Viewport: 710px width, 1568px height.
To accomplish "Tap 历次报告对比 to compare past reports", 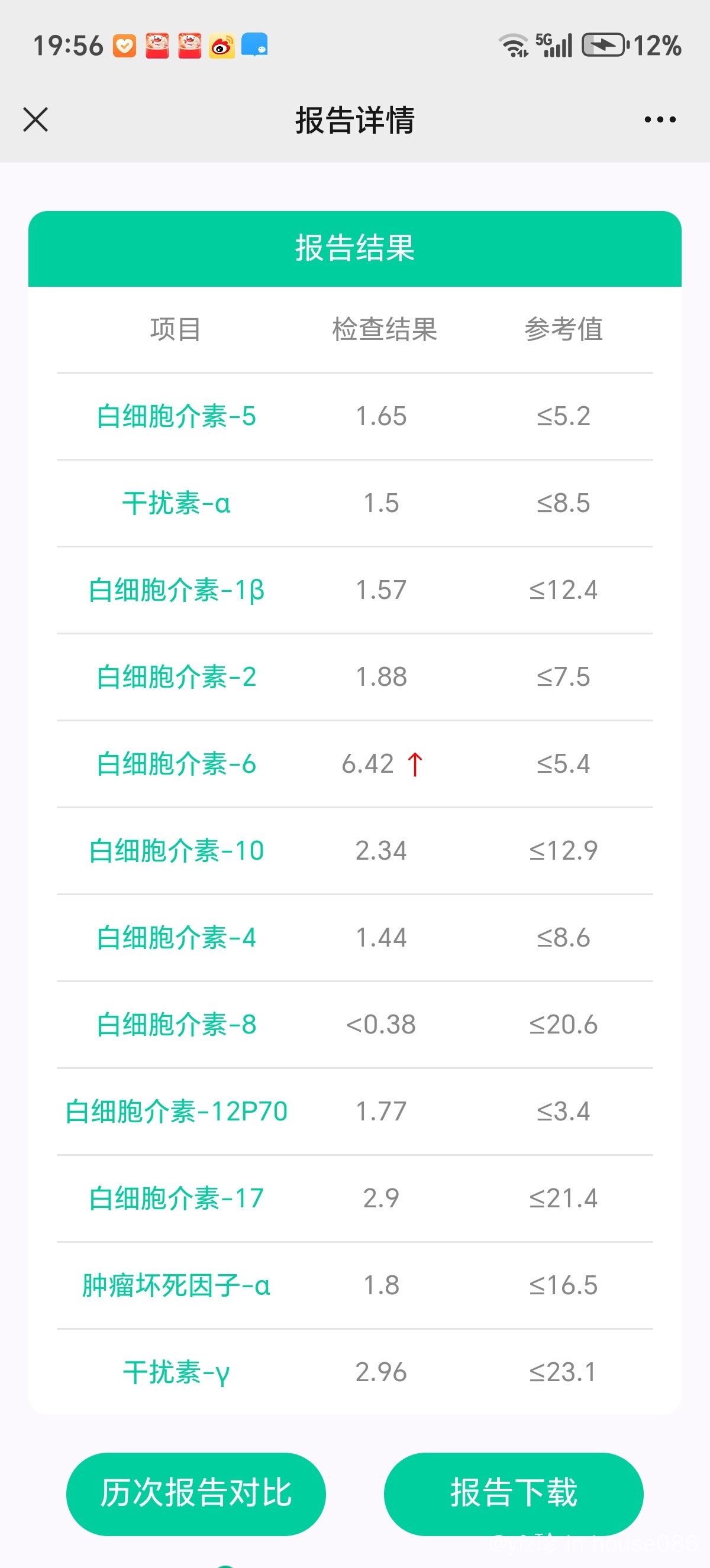I will (196, 1493).
